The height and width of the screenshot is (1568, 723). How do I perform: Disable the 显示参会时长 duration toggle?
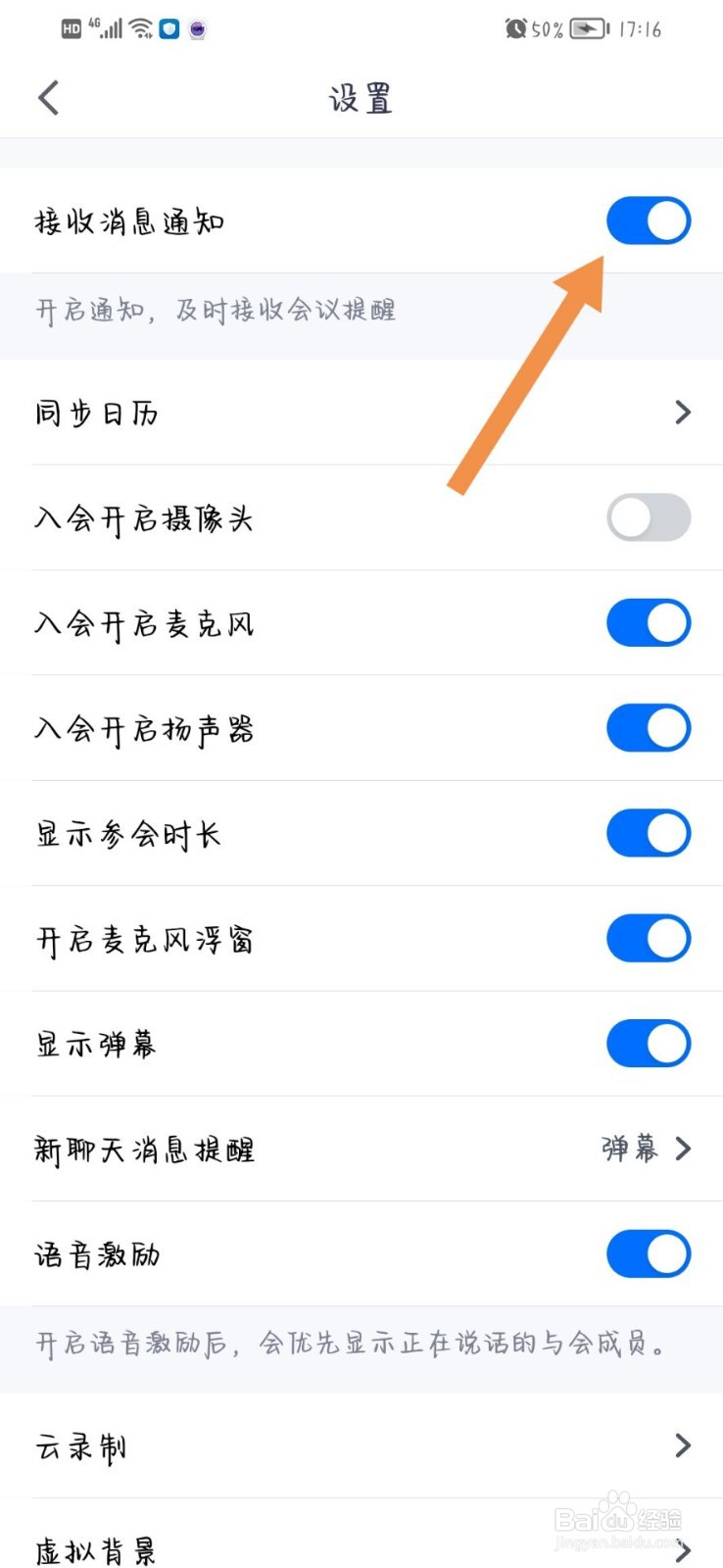click(649, 833)
